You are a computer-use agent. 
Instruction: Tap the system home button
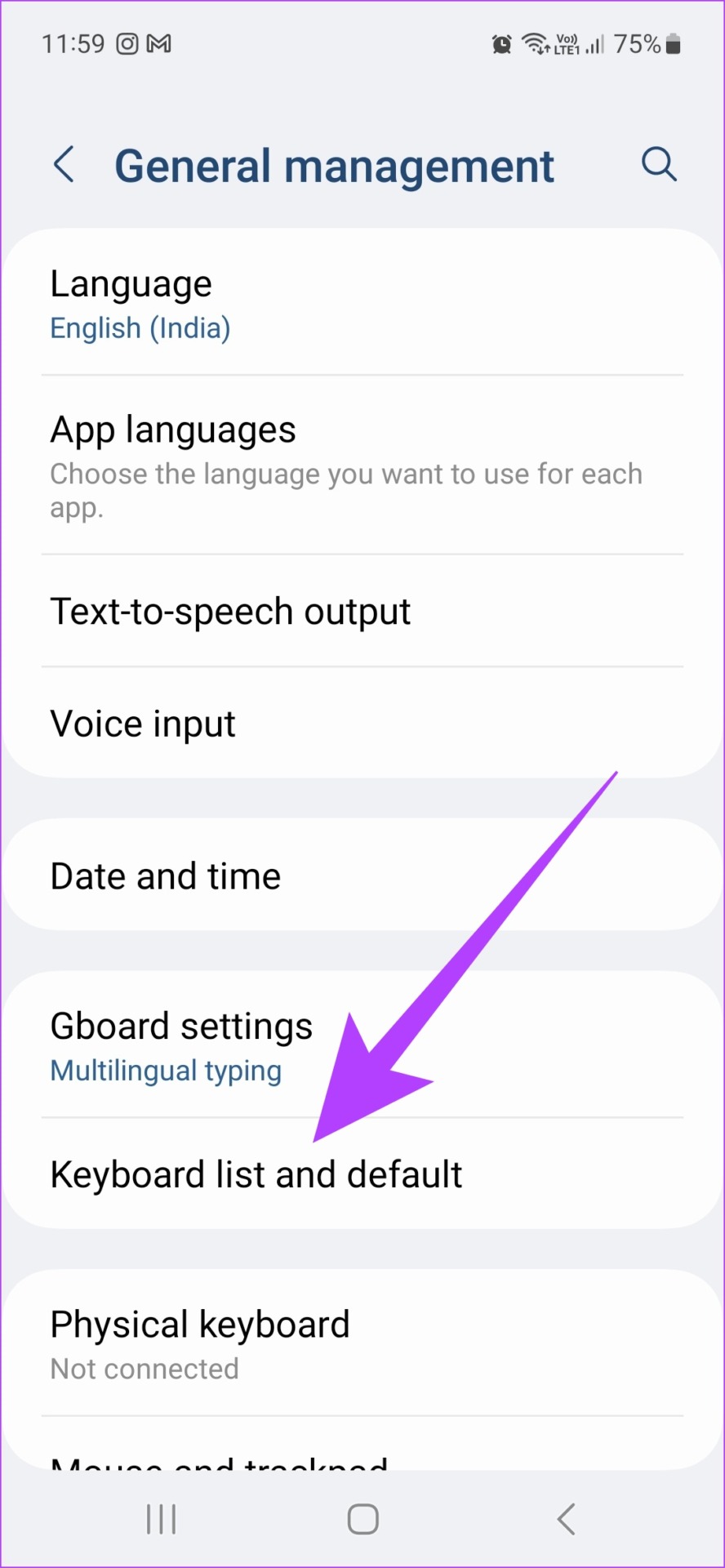coord(362,1519)
